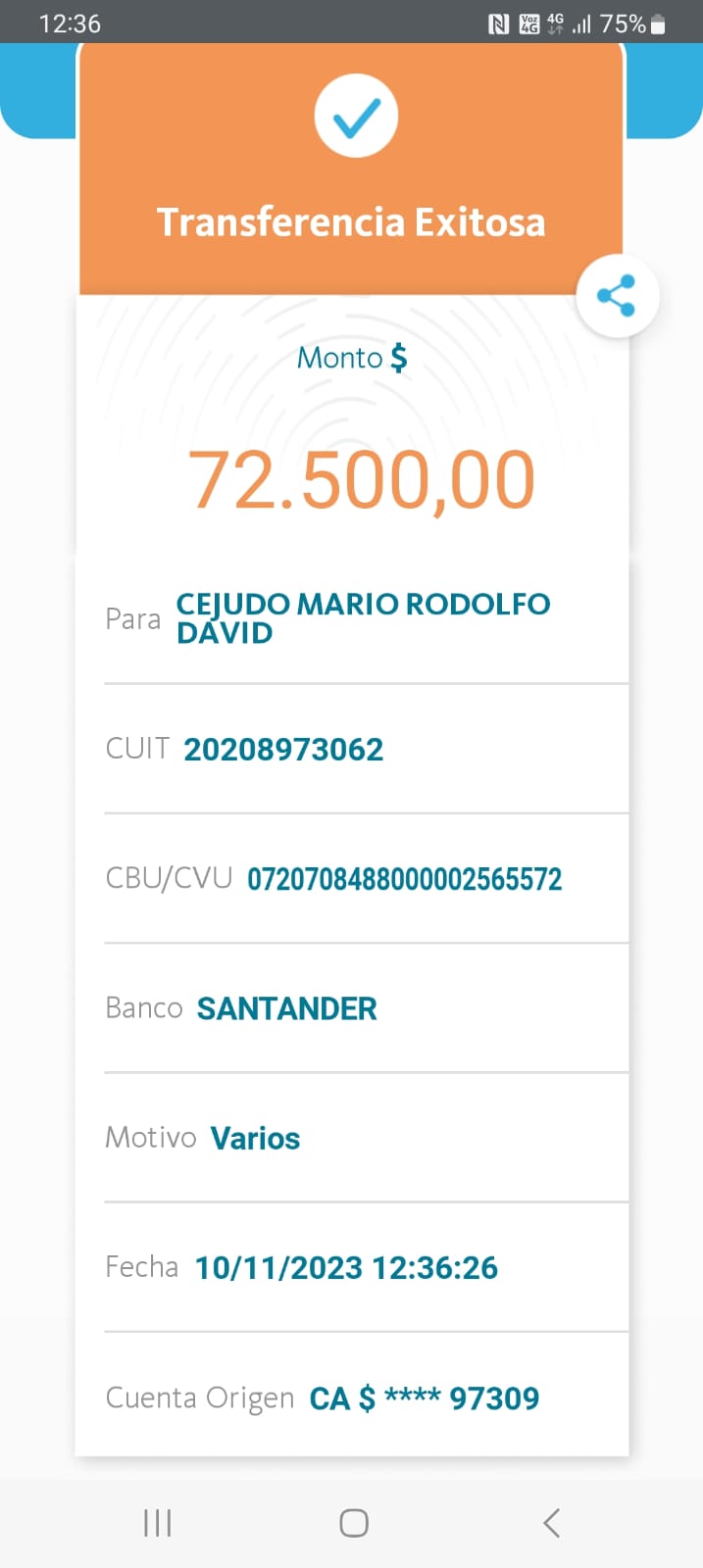The width and height of the screenshot is (703, 1568).
Task: Open the recent apps view
Action: coord(158,1523)
